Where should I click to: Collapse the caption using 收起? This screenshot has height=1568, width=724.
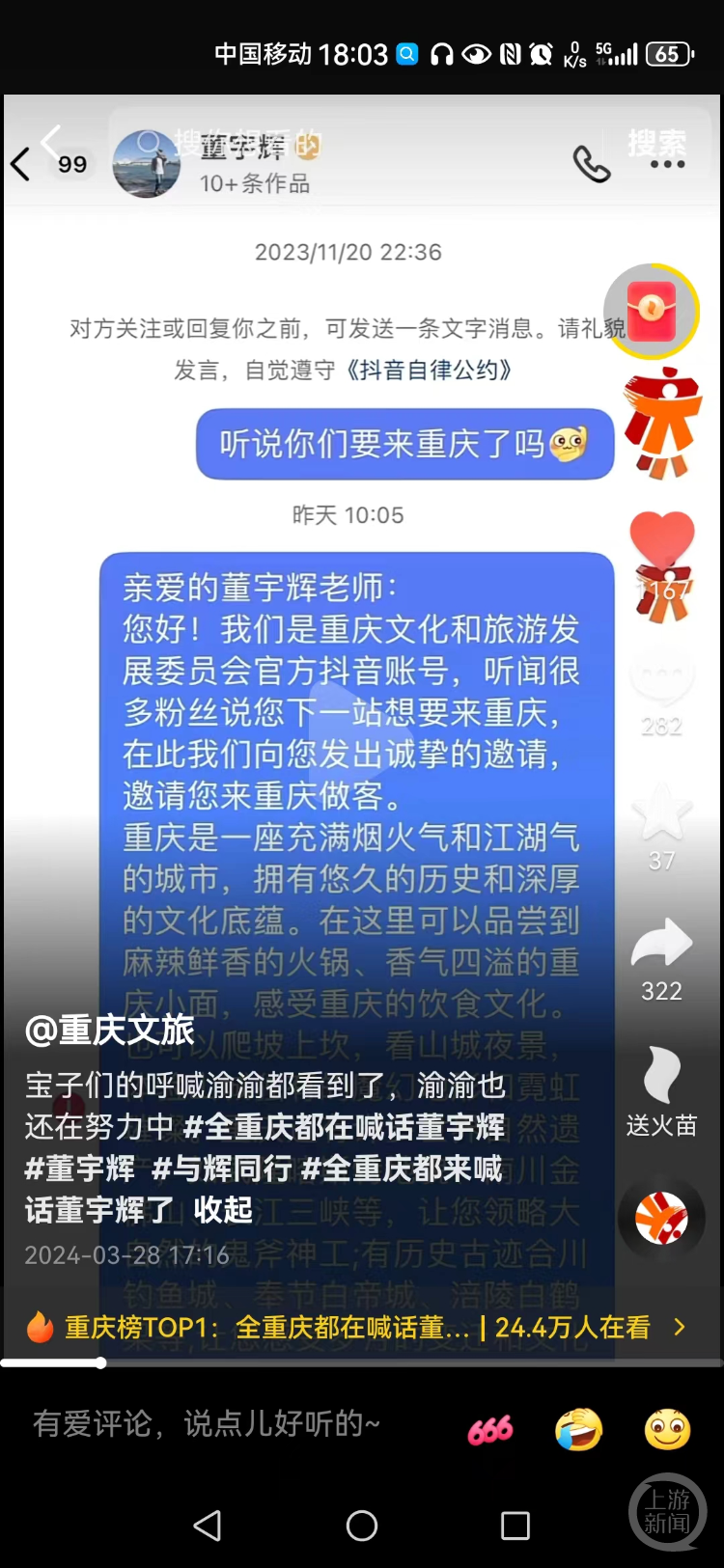221,1211
